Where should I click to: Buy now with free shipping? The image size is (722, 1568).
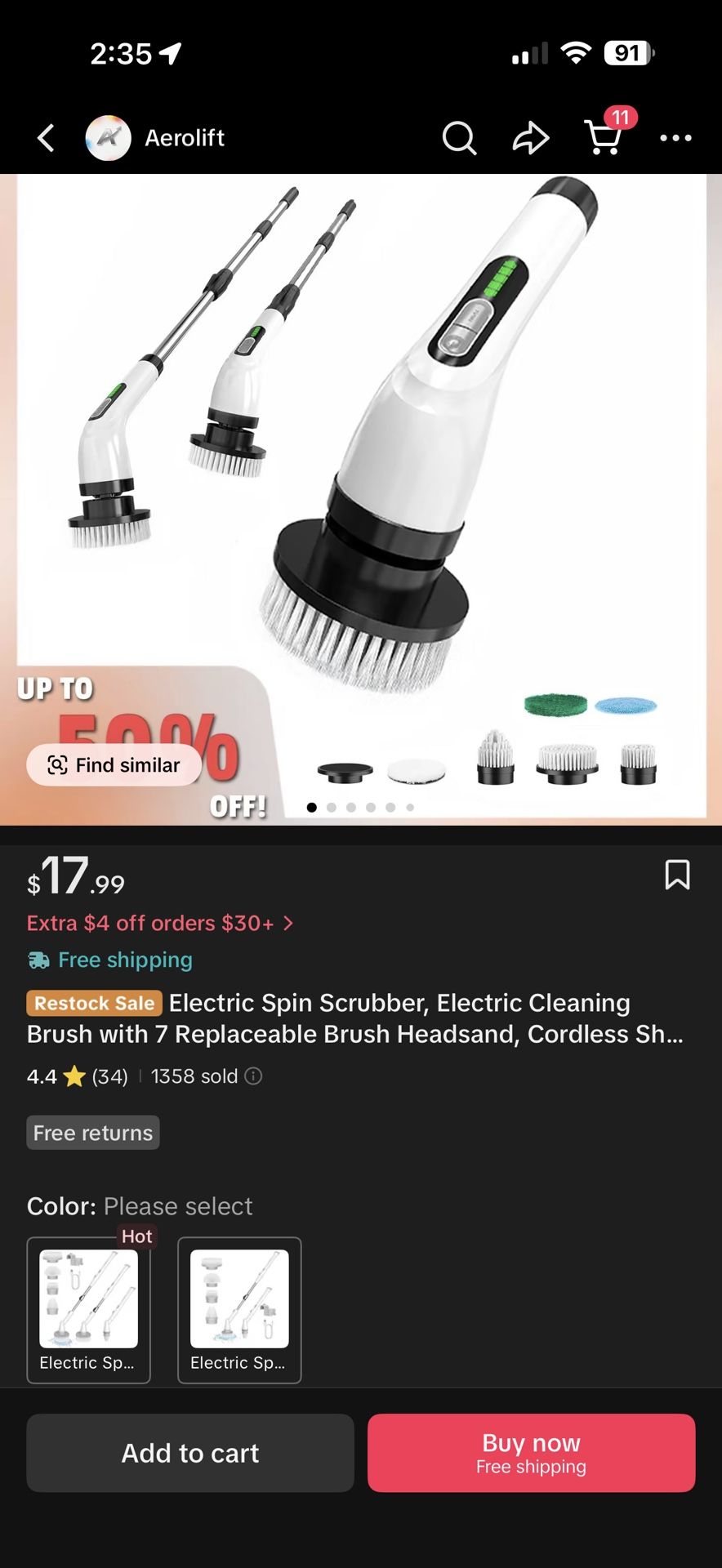(x=531, y=1453)
